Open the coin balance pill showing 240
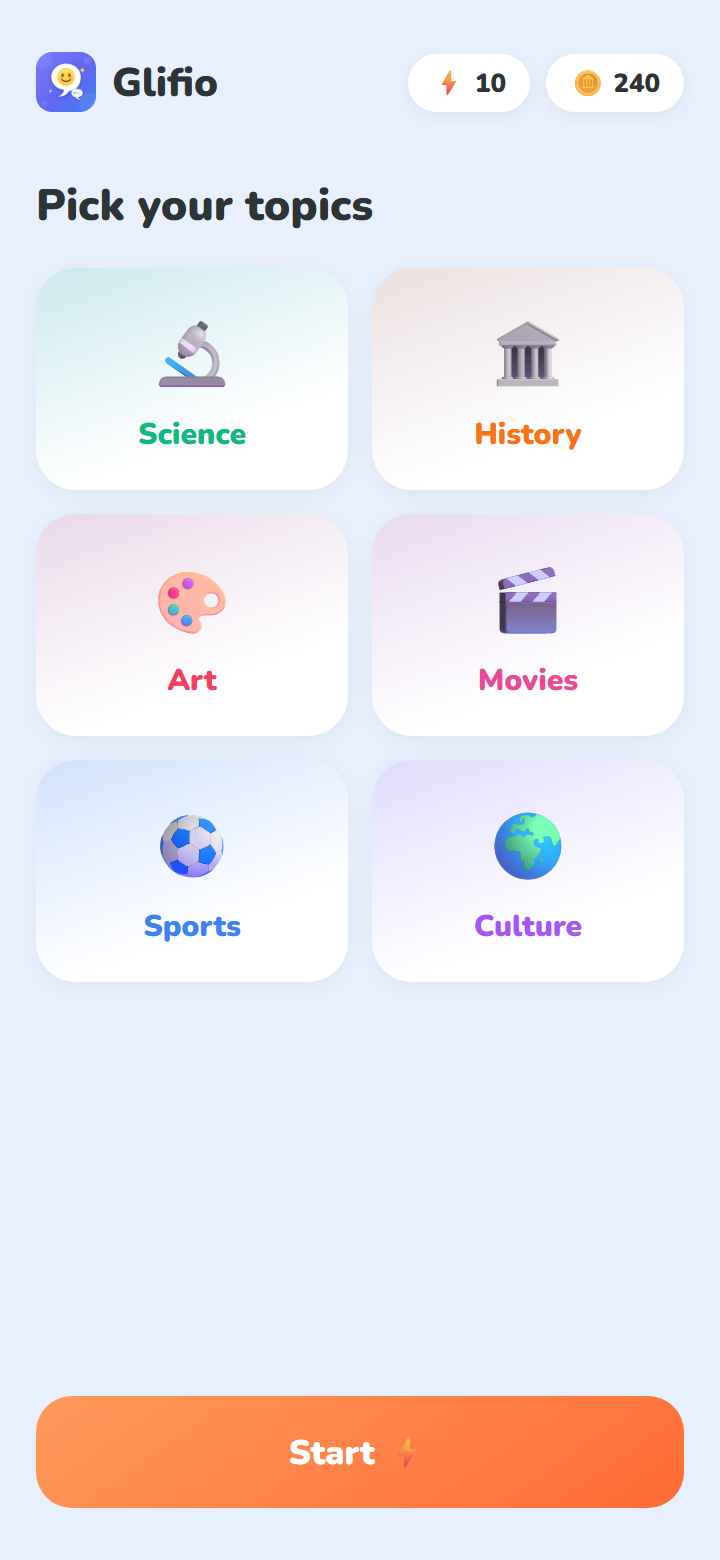The height and width of the screenshot is (1560, 720). pyautogui.click(x=615, y=83)
